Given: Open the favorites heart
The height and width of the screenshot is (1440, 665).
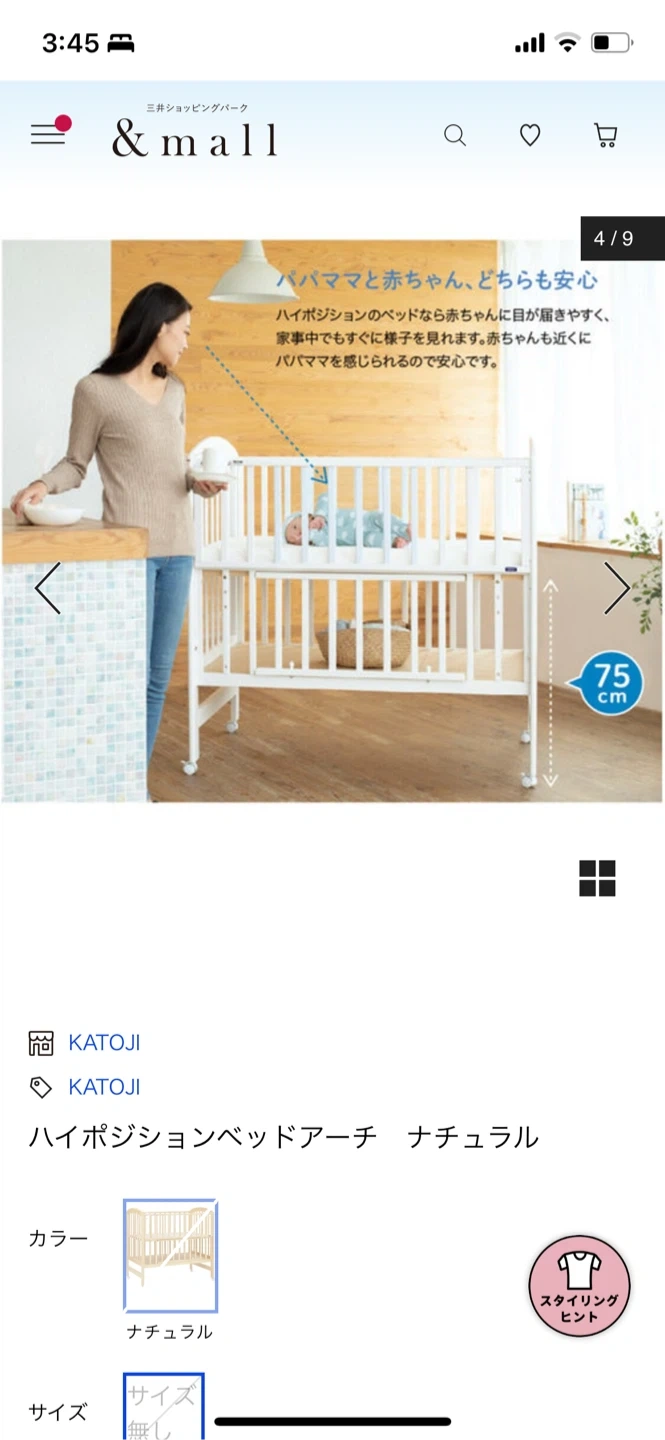Looking at the screenshot, I should click(x=530, y=136).
